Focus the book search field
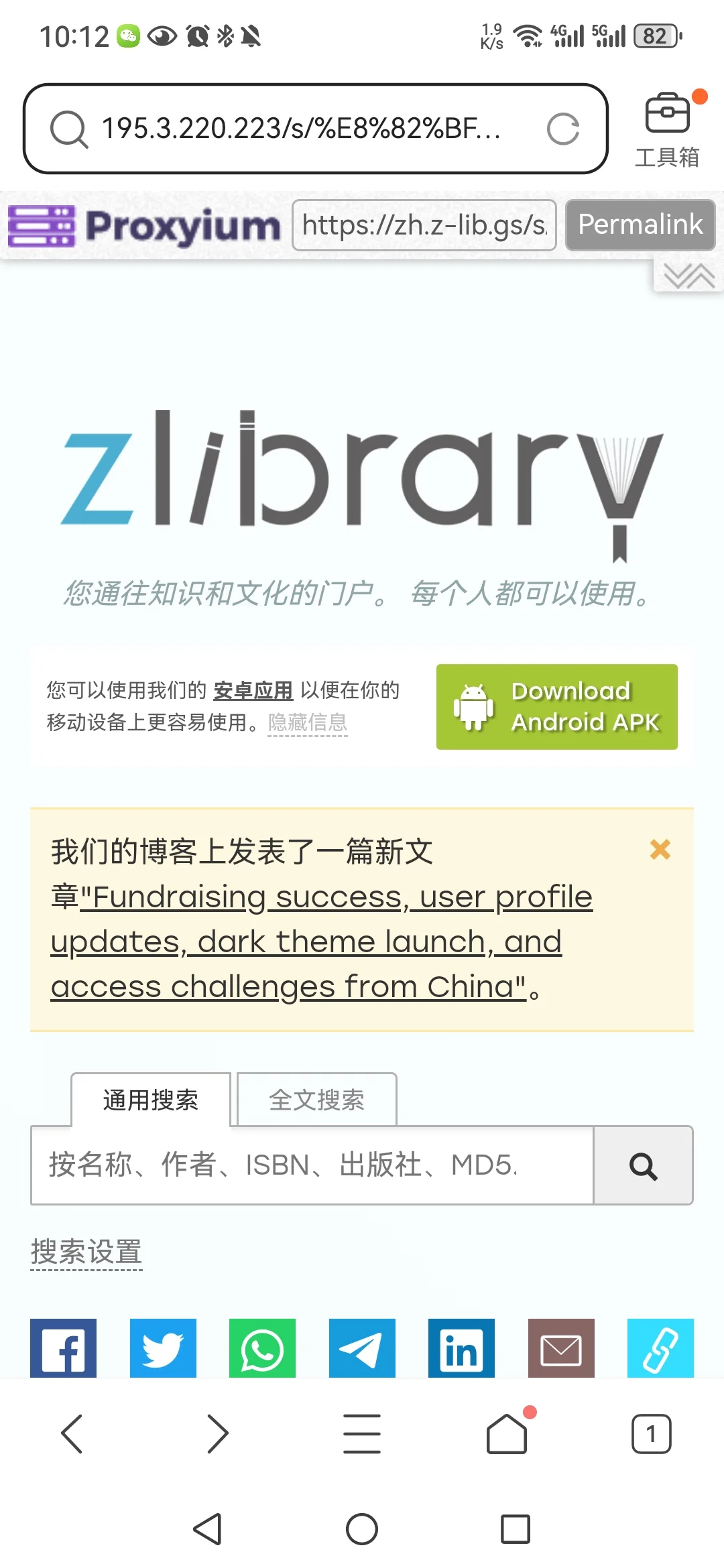The width and height of the screenshot is (724, 1568). pyautogui.click(x=312, y=1165)
